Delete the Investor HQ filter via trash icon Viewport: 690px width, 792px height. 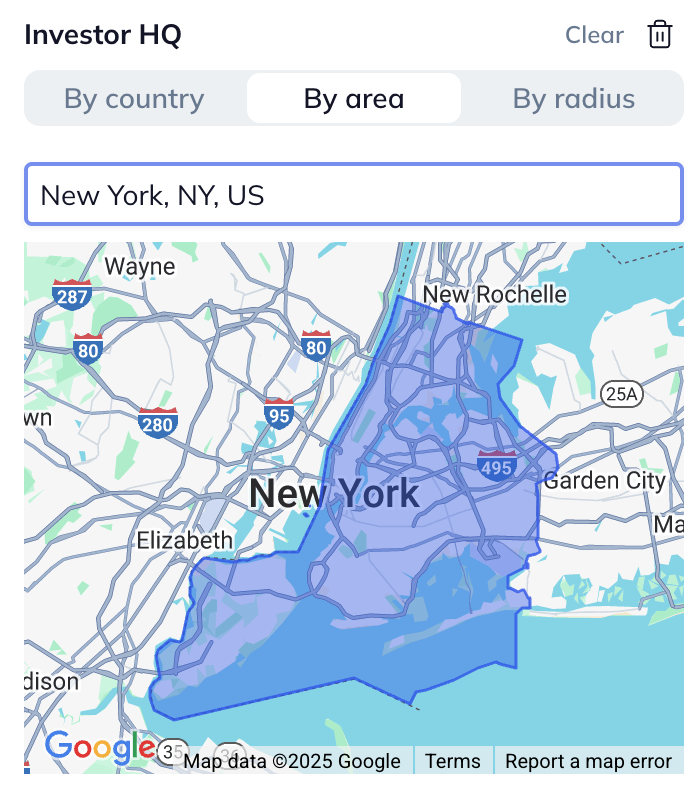point(660,35)
